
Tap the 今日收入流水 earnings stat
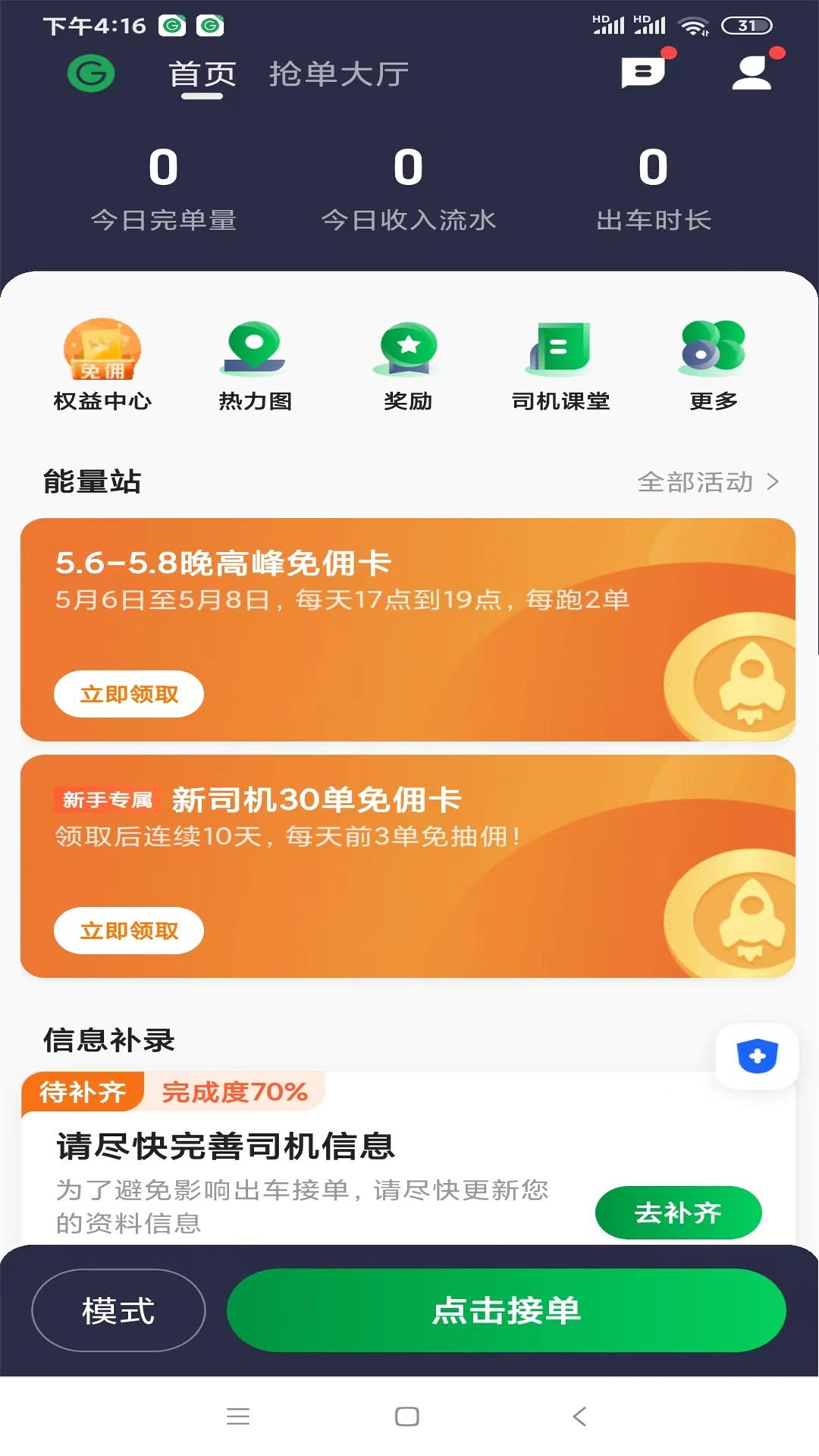408,220
